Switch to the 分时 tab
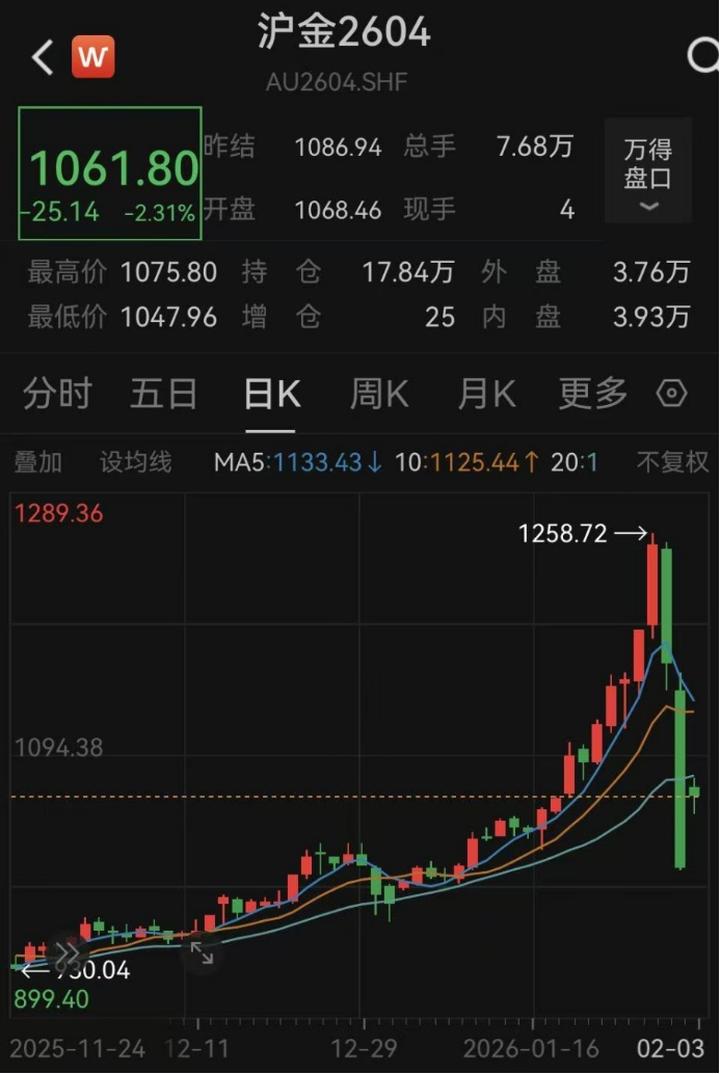Screen dimensions: 720x1074 tap(58, 394)
